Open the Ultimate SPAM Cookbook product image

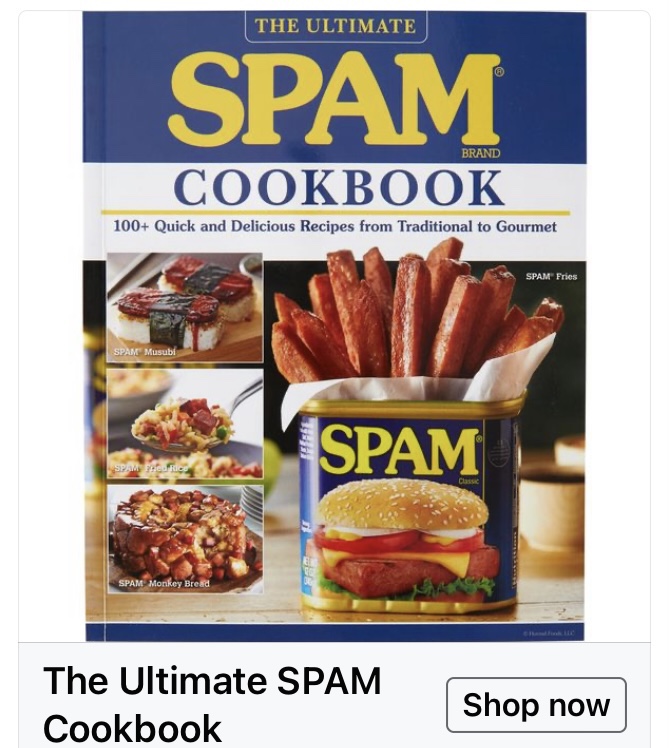pos(334,325)
